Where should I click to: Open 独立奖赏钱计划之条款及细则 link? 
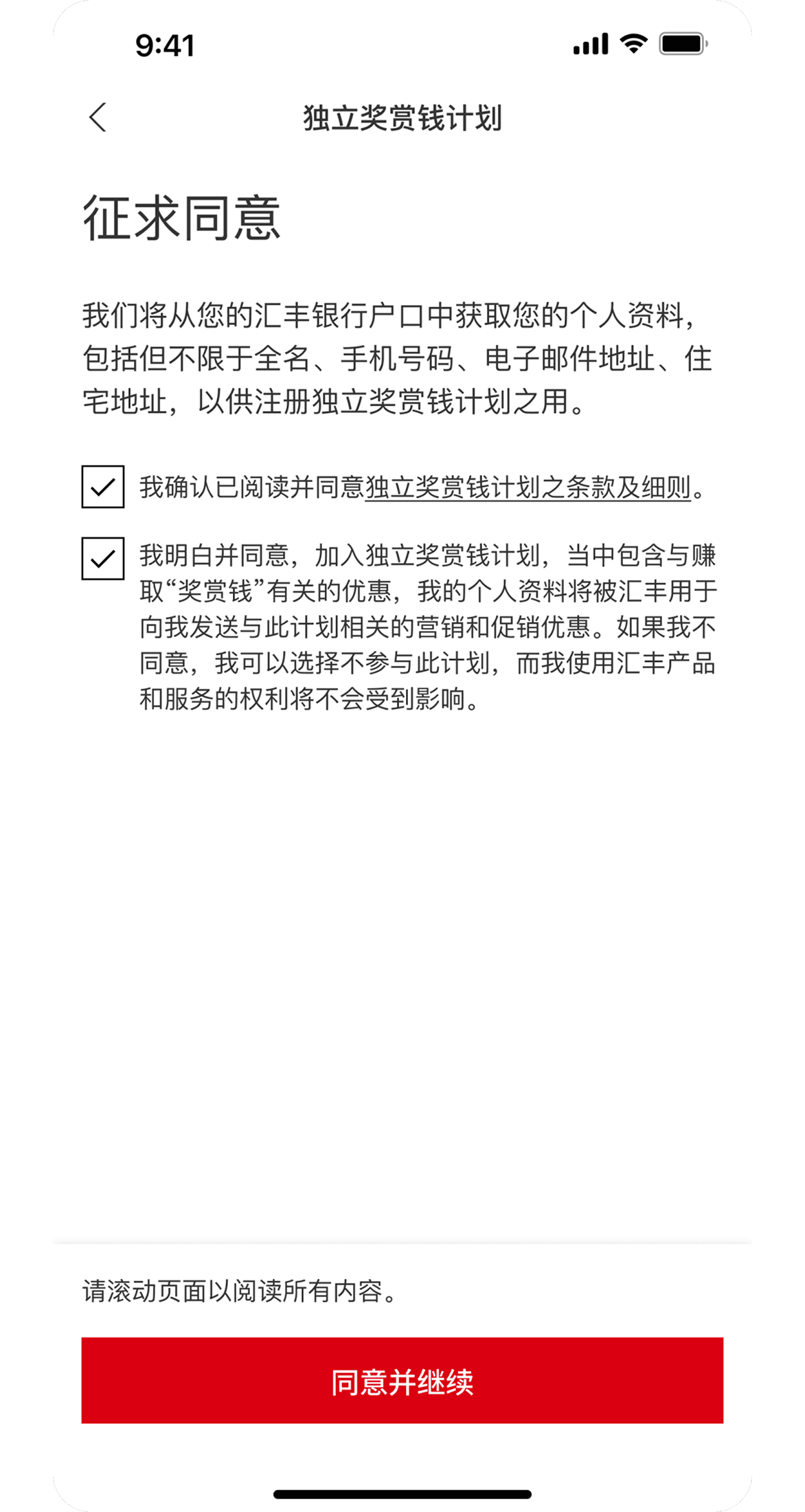point(528,487)
